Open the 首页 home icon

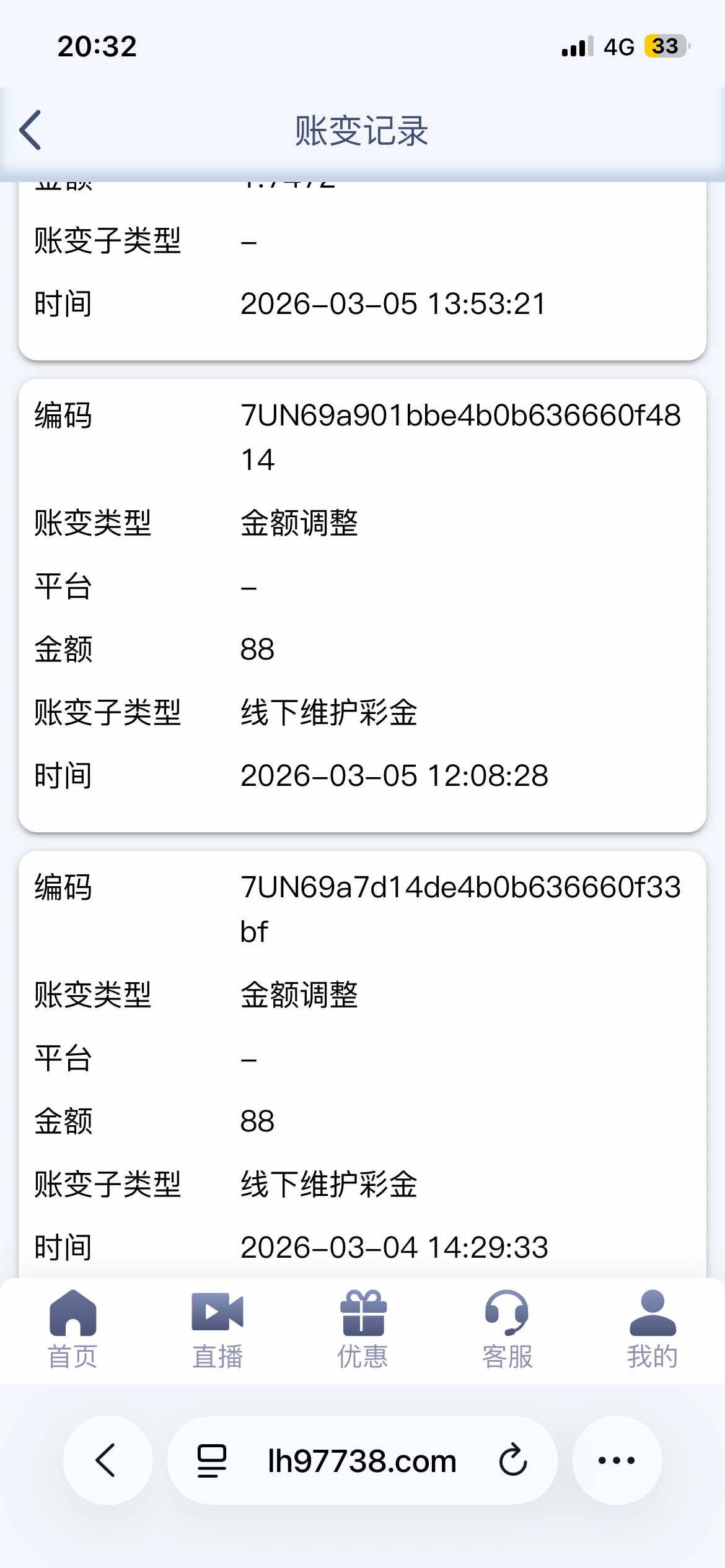pos(71,1328)
